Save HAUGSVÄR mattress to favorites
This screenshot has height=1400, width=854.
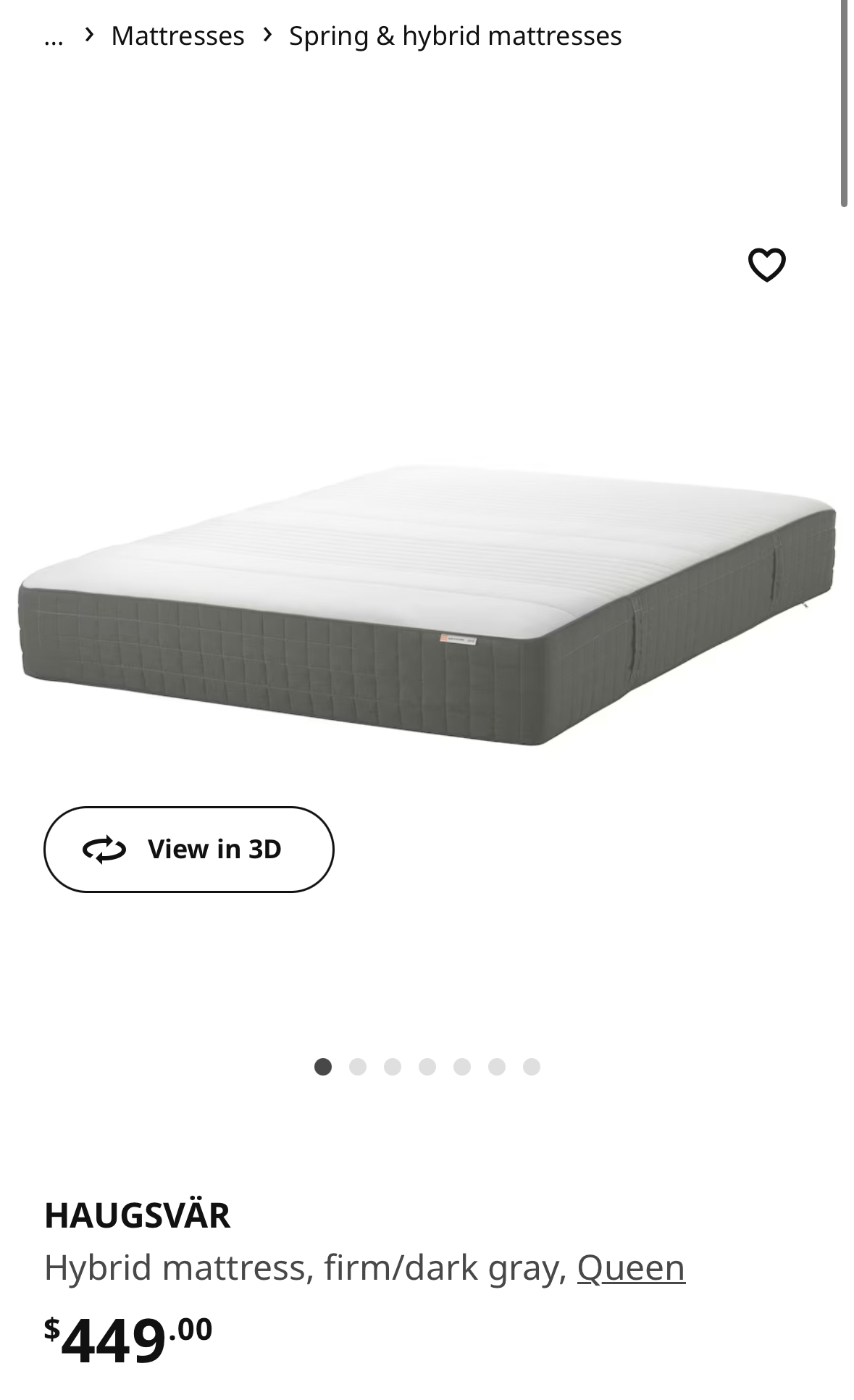coord(766,264)
